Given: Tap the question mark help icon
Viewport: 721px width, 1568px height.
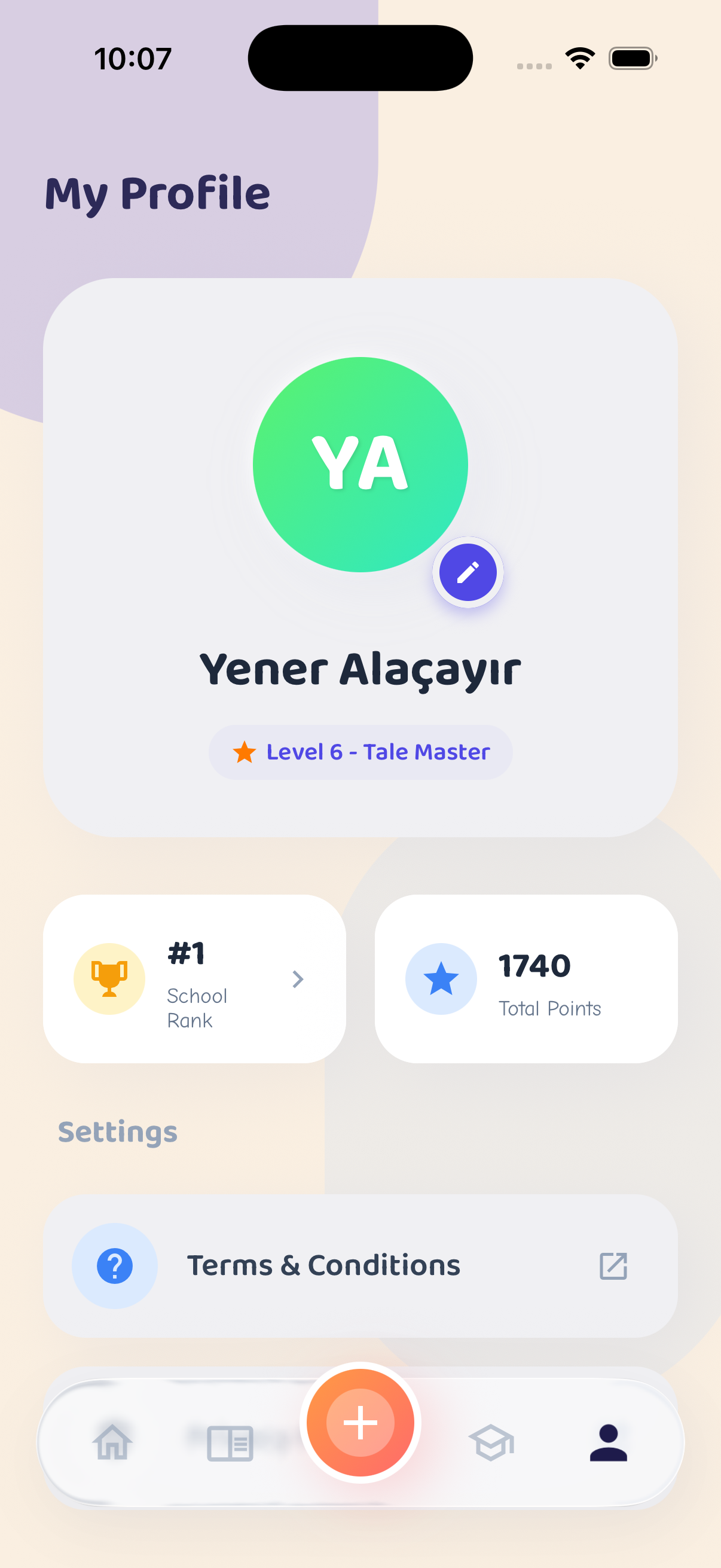Looking at the screenshot, I should point(114,1265).
